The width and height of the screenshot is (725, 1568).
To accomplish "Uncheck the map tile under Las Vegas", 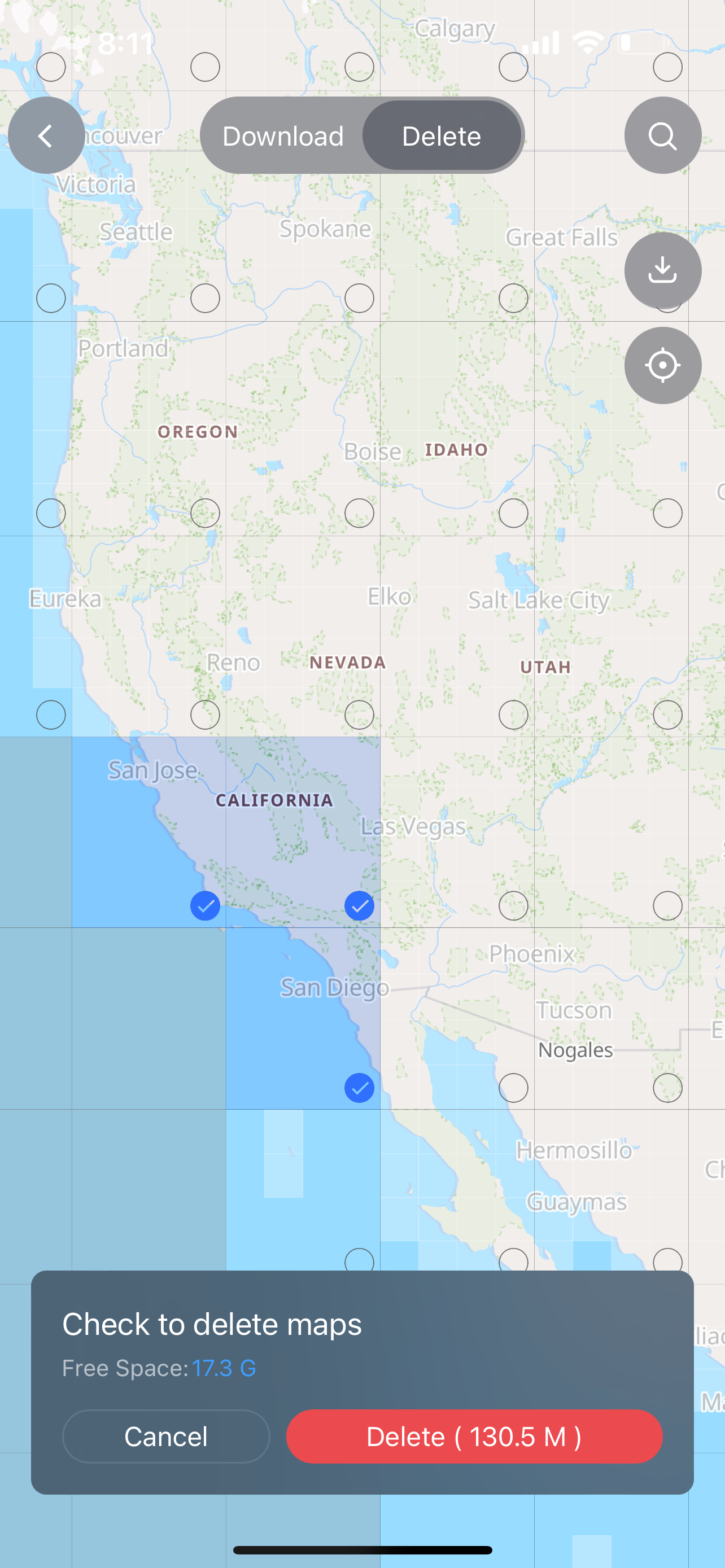I will click(x=359, y=906).
